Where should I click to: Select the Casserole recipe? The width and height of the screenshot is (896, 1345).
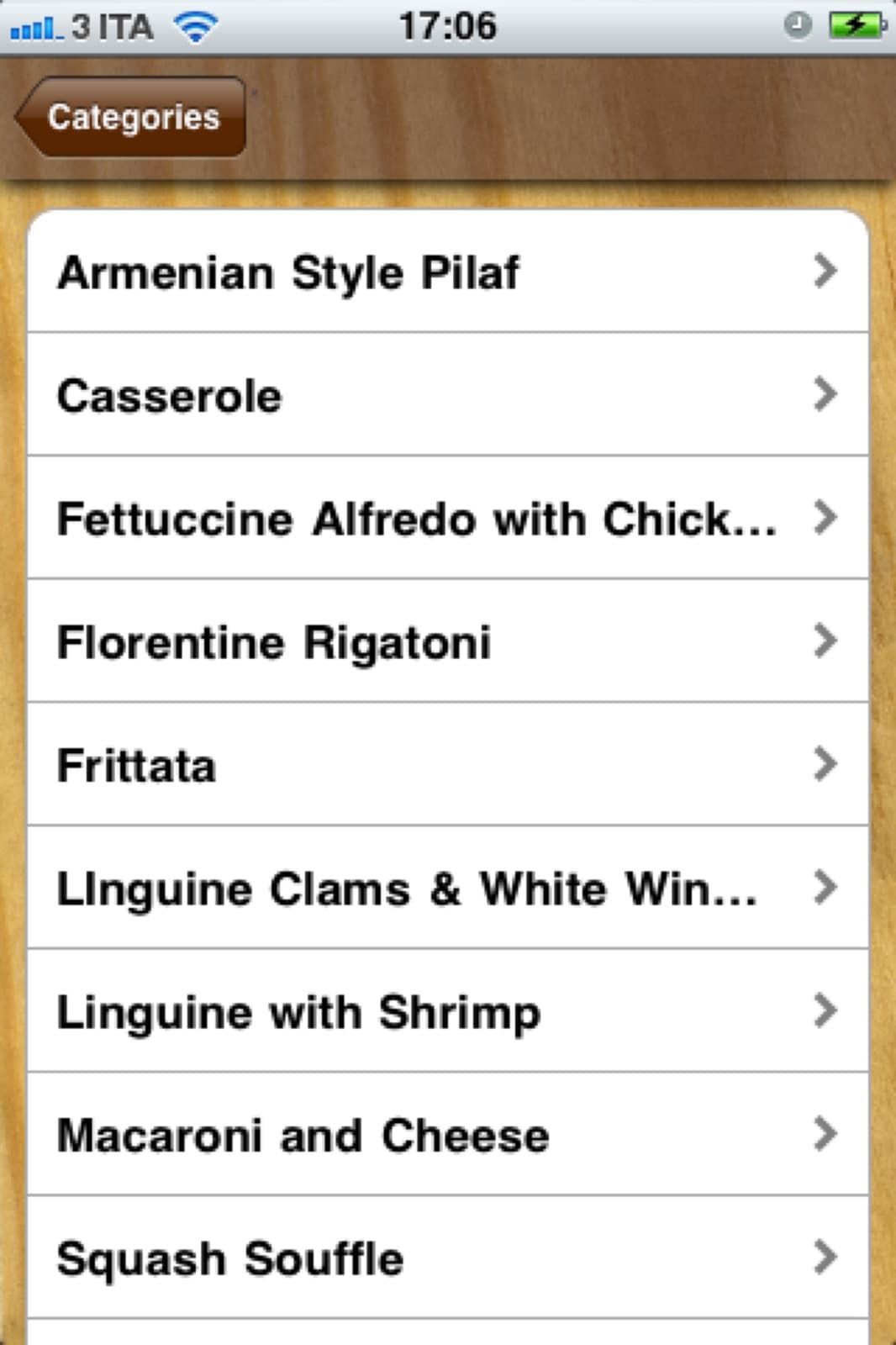pos(447,395)
